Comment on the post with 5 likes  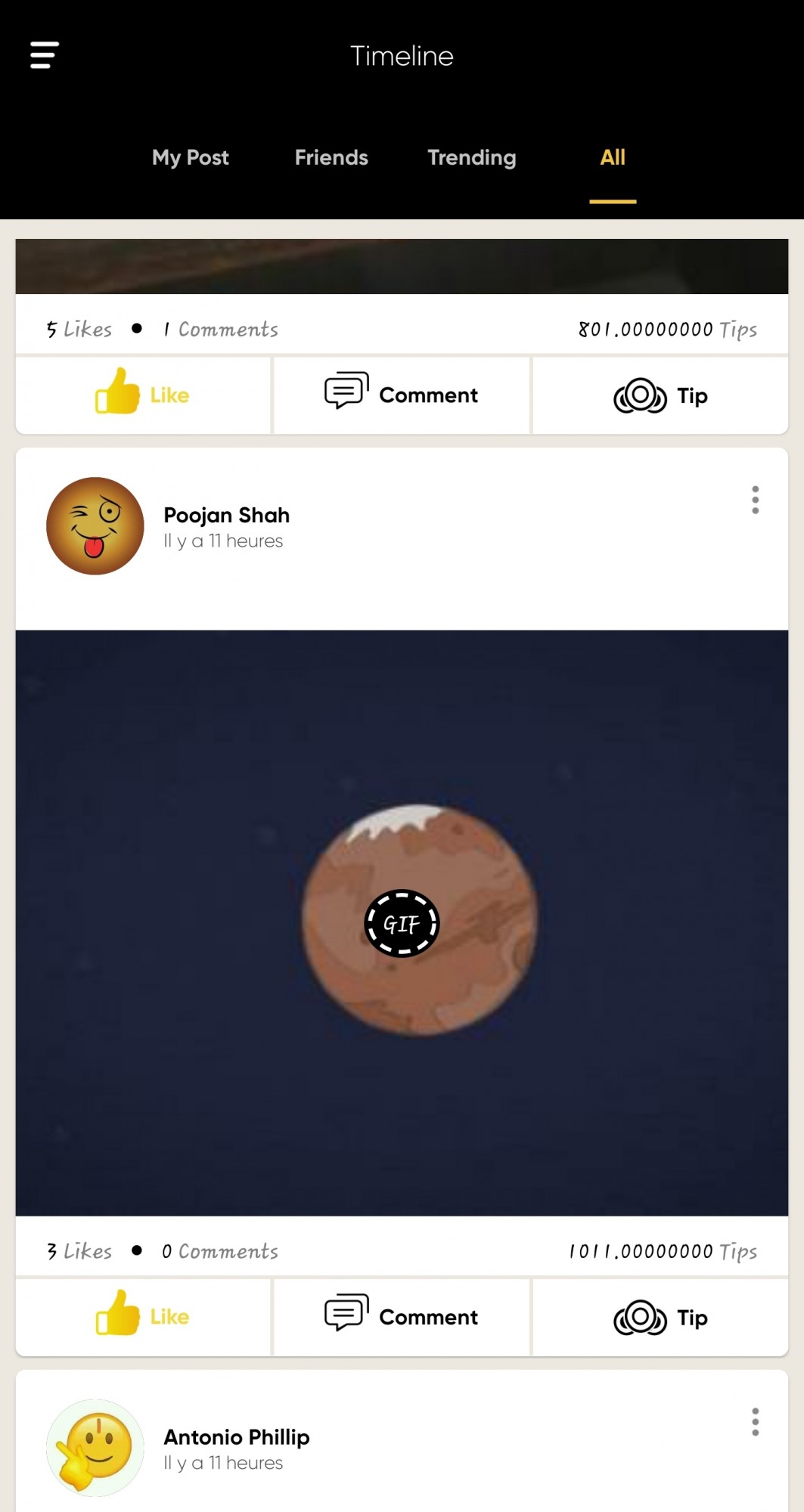[x=402, y=395]
